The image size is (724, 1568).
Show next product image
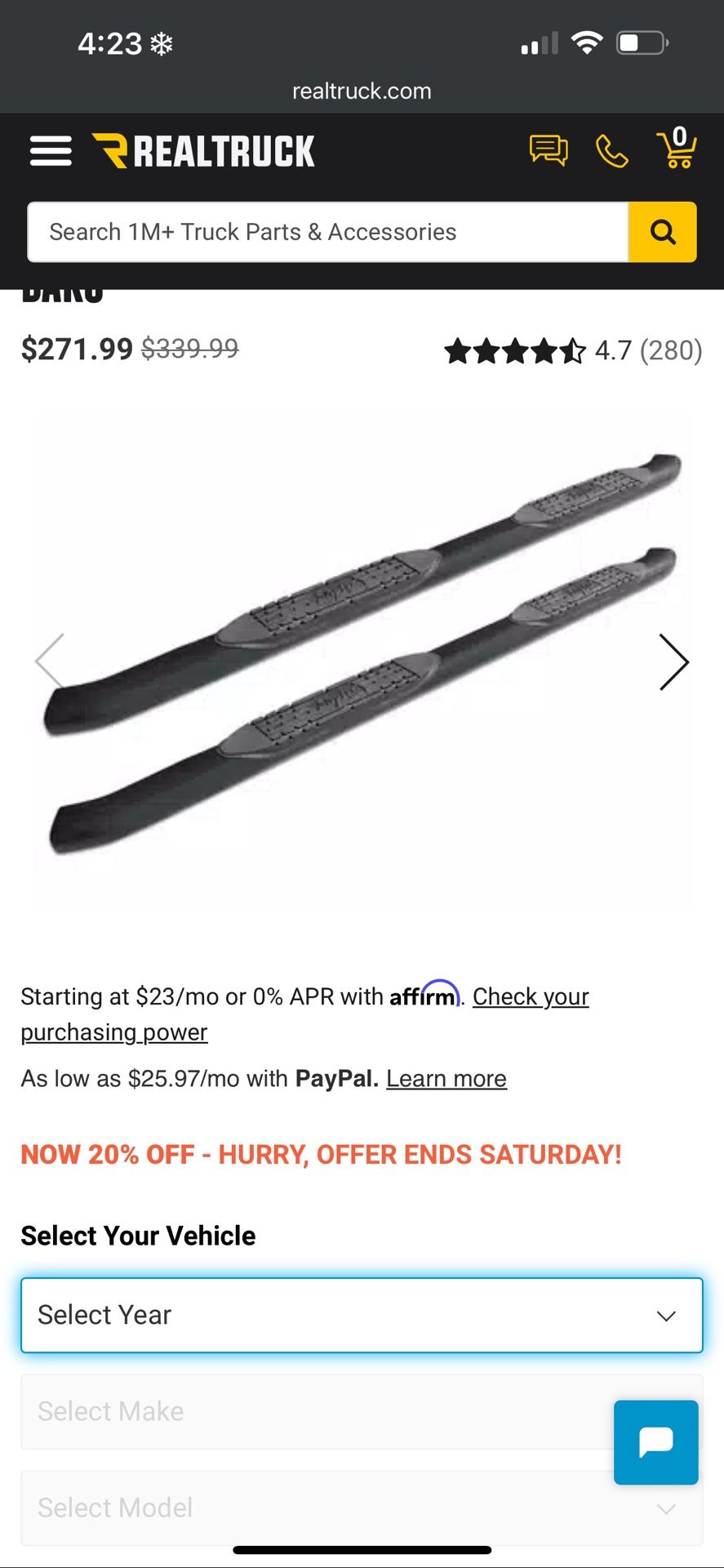click(673, 662)
